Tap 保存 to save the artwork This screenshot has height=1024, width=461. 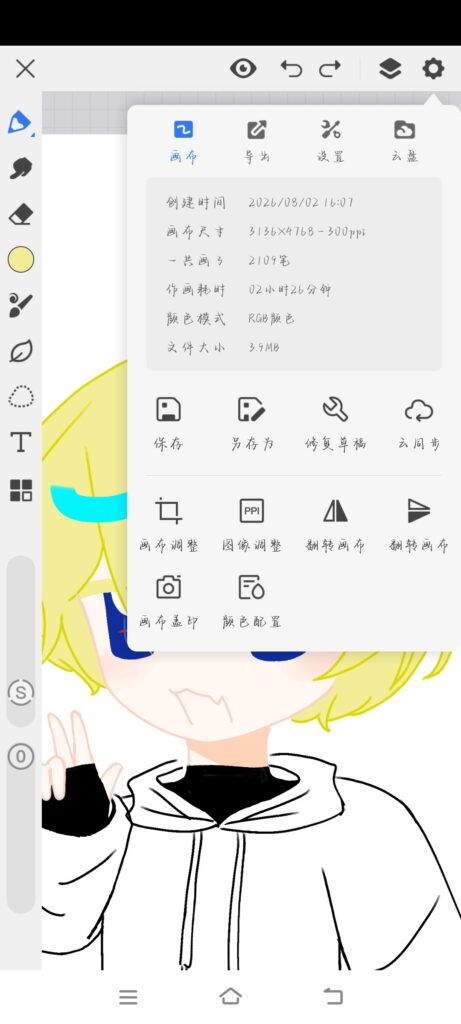168,423
